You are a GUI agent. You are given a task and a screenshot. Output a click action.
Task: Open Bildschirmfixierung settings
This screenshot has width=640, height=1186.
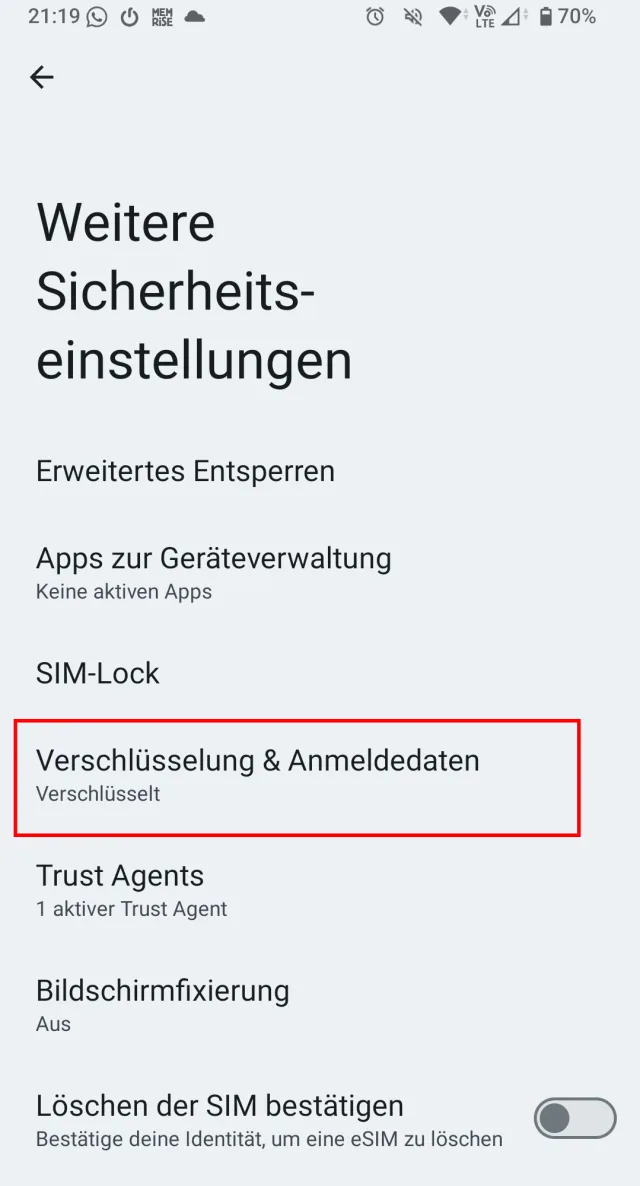[162, 1004]
